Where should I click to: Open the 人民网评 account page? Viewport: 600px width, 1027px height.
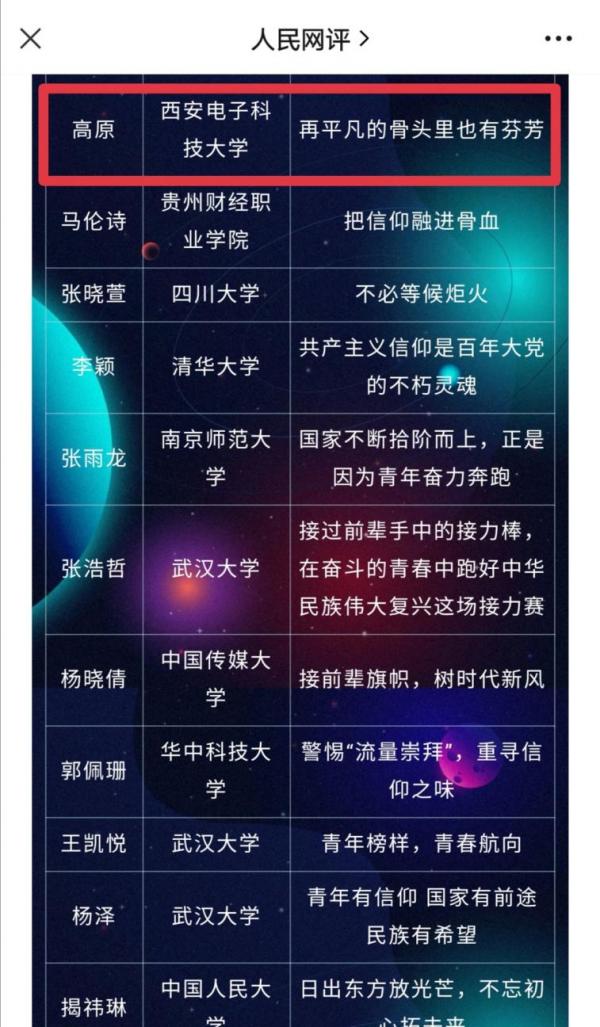tap(309, 39)
